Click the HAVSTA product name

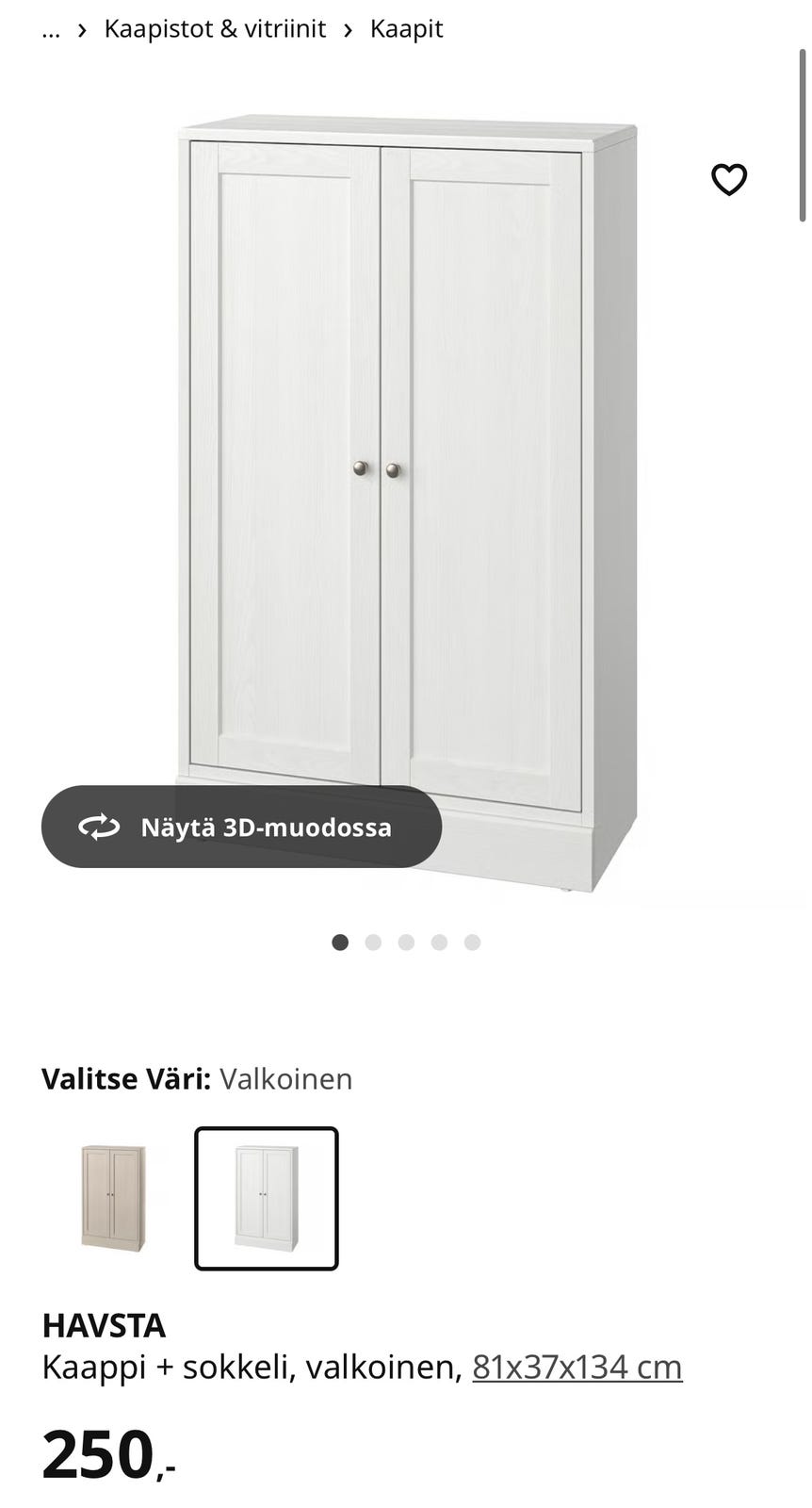(x=104, y=1325)
